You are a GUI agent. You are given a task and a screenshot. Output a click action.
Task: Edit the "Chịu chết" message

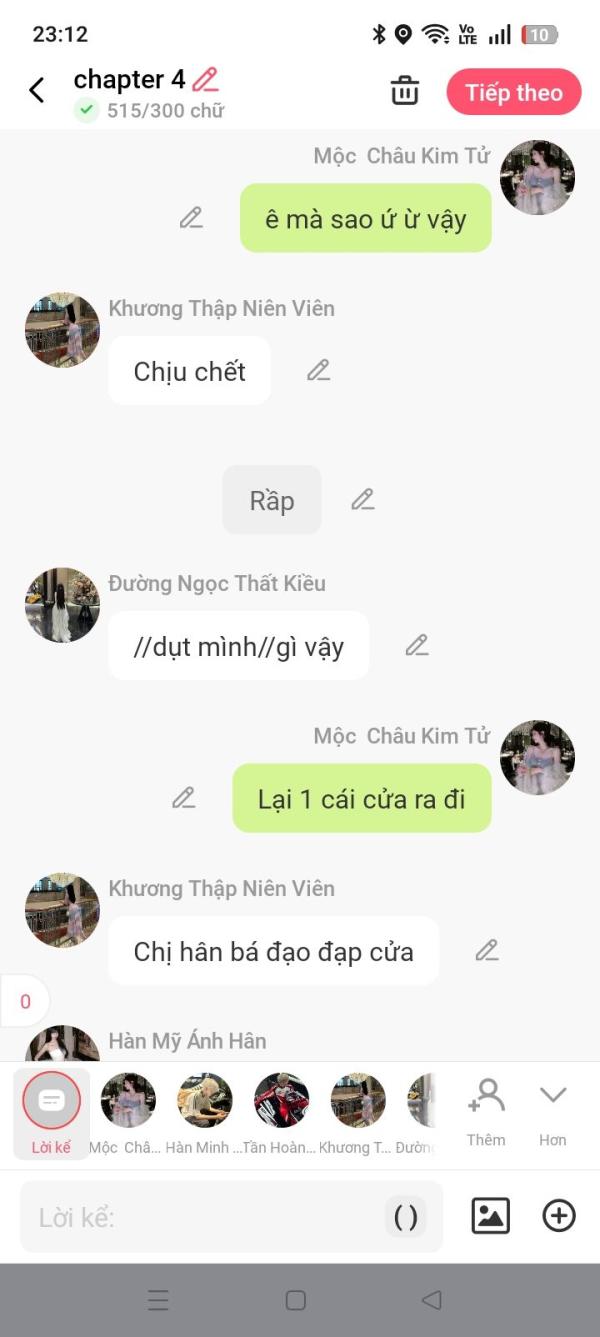[318, 370]
